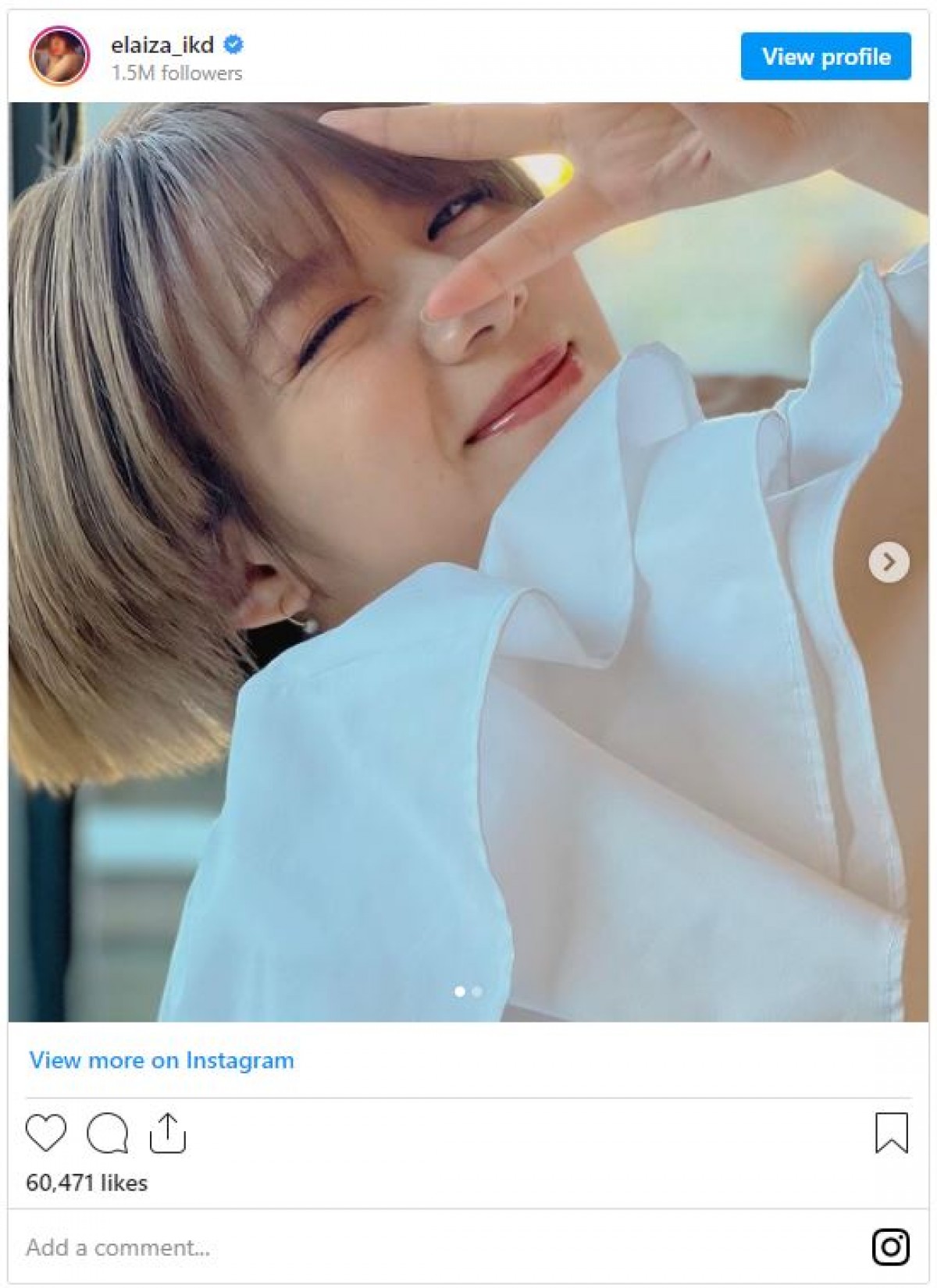Open Instagram via the logo icon
Screen dimensions: 937x1288
891,1247
